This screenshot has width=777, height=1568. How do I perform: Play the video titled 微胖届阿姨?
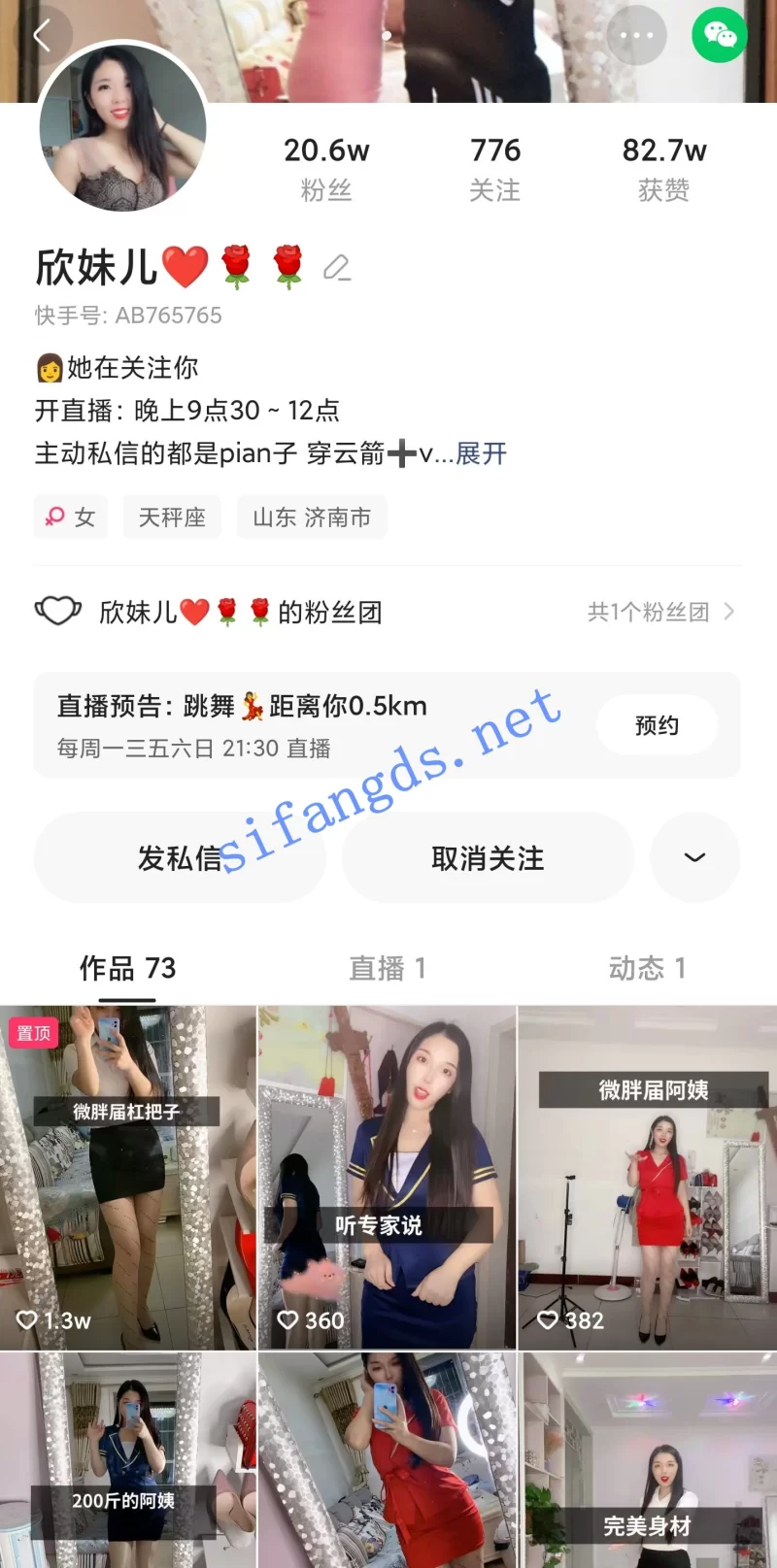(648, 1177)
